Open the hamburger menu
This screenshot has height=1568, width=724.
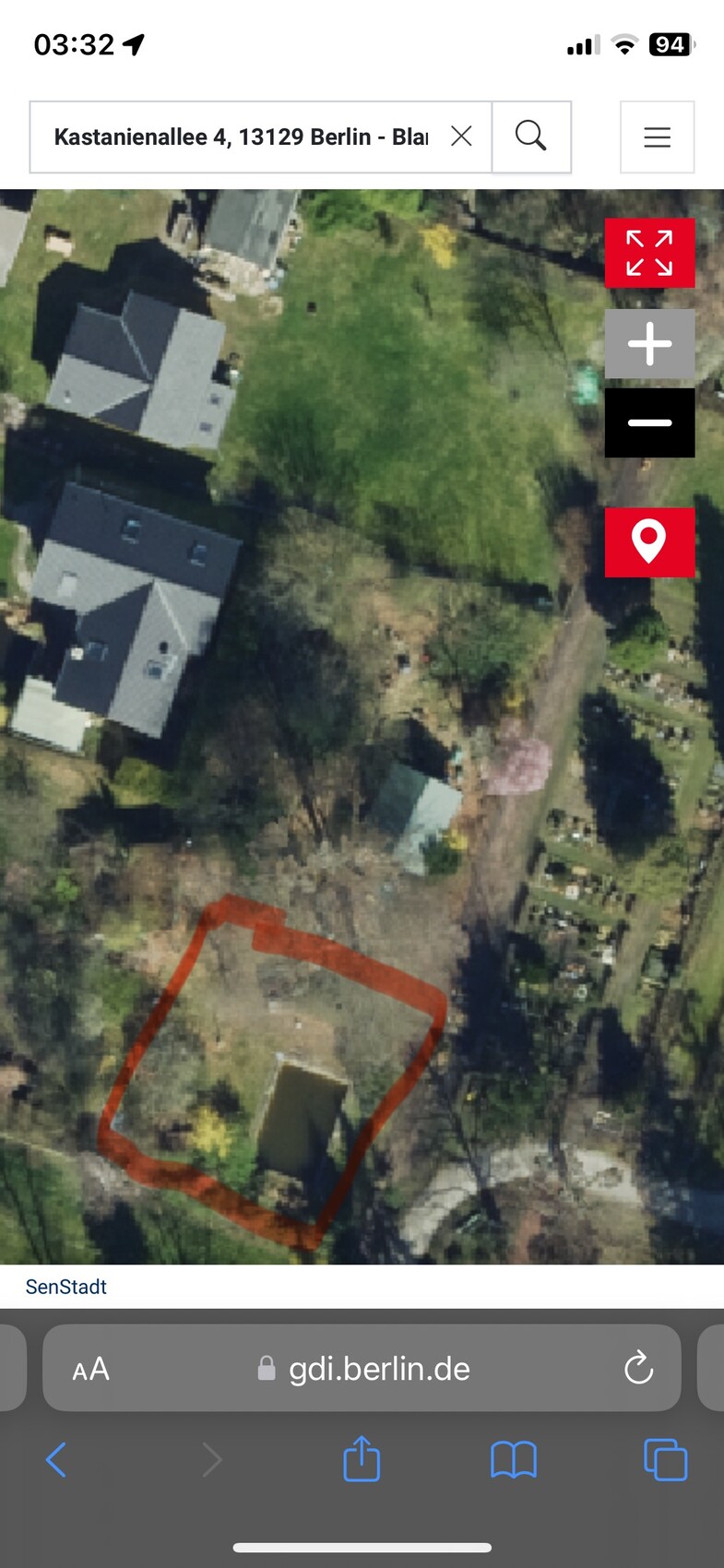(x=657, y=137)
